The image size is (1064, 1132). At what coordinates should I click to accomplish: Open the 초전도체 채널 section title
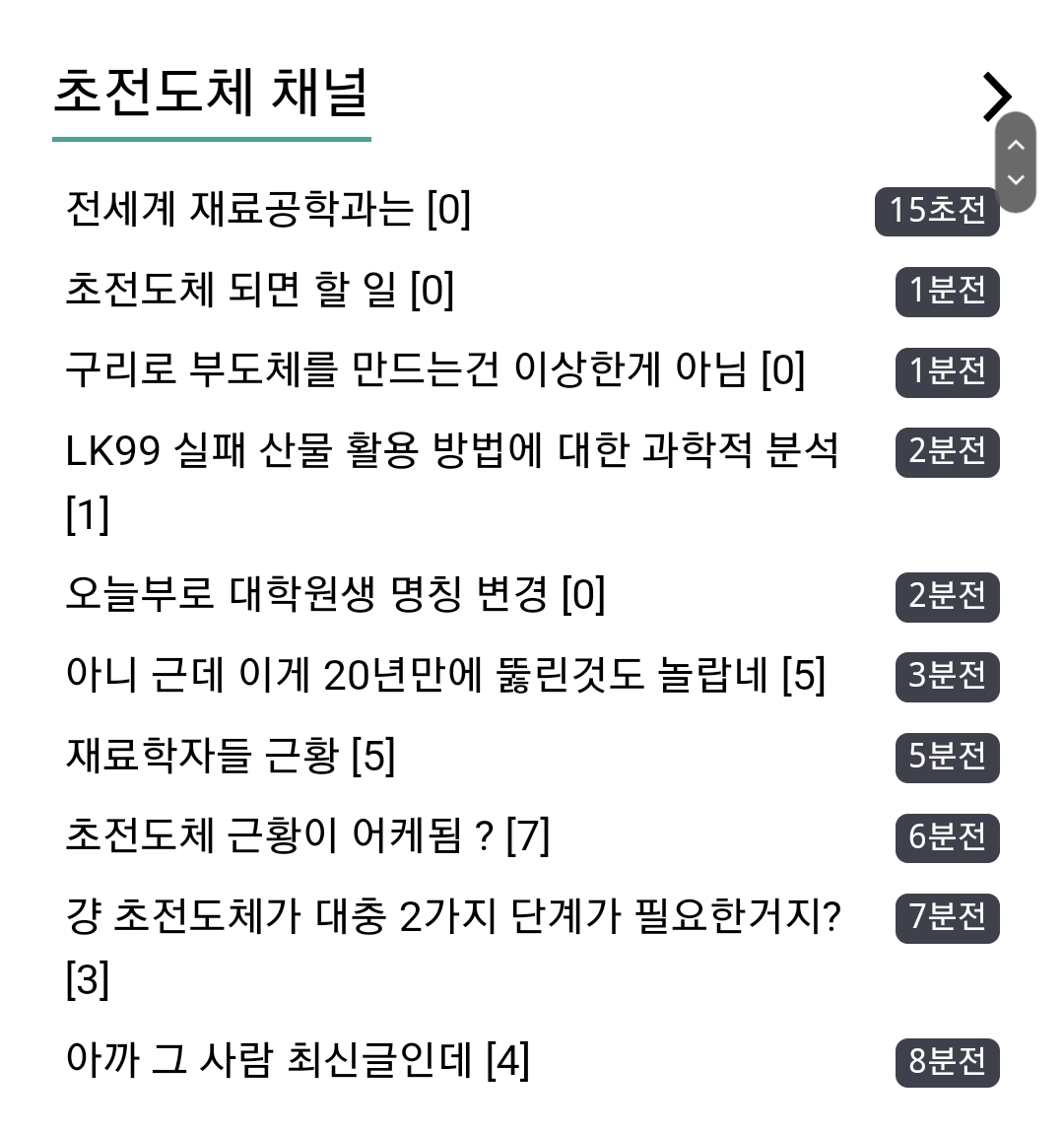(211, 94)
